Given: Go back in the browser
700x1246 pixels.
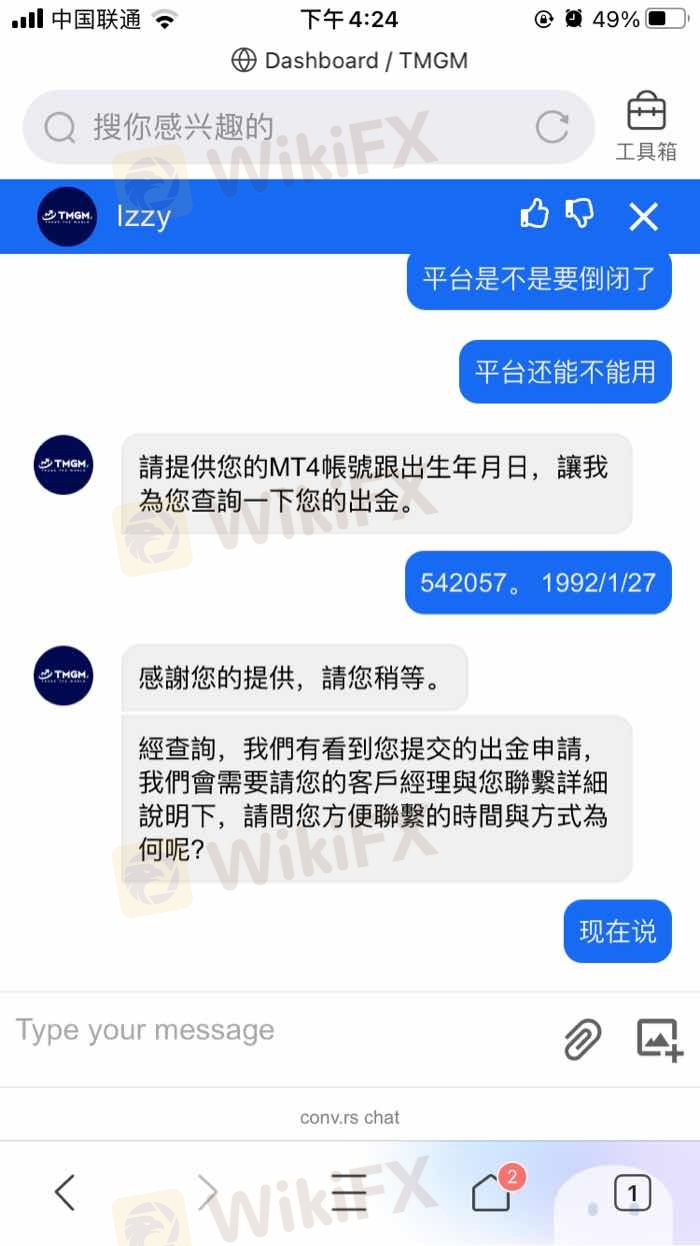Looking at the screenshot, I should (65, 1193).
